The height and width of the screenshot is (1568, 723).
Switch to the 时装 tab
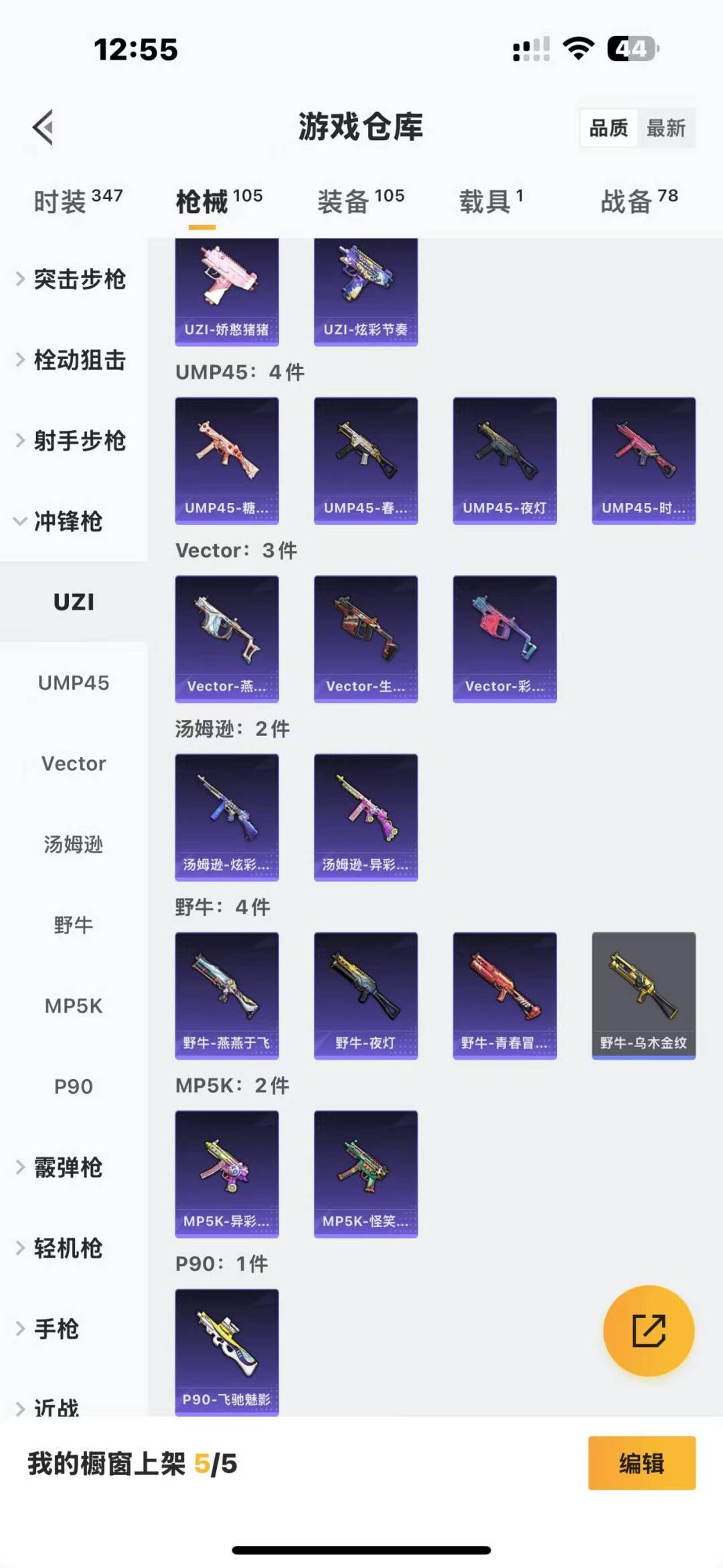pyautogui.click(x=78, y=200)
